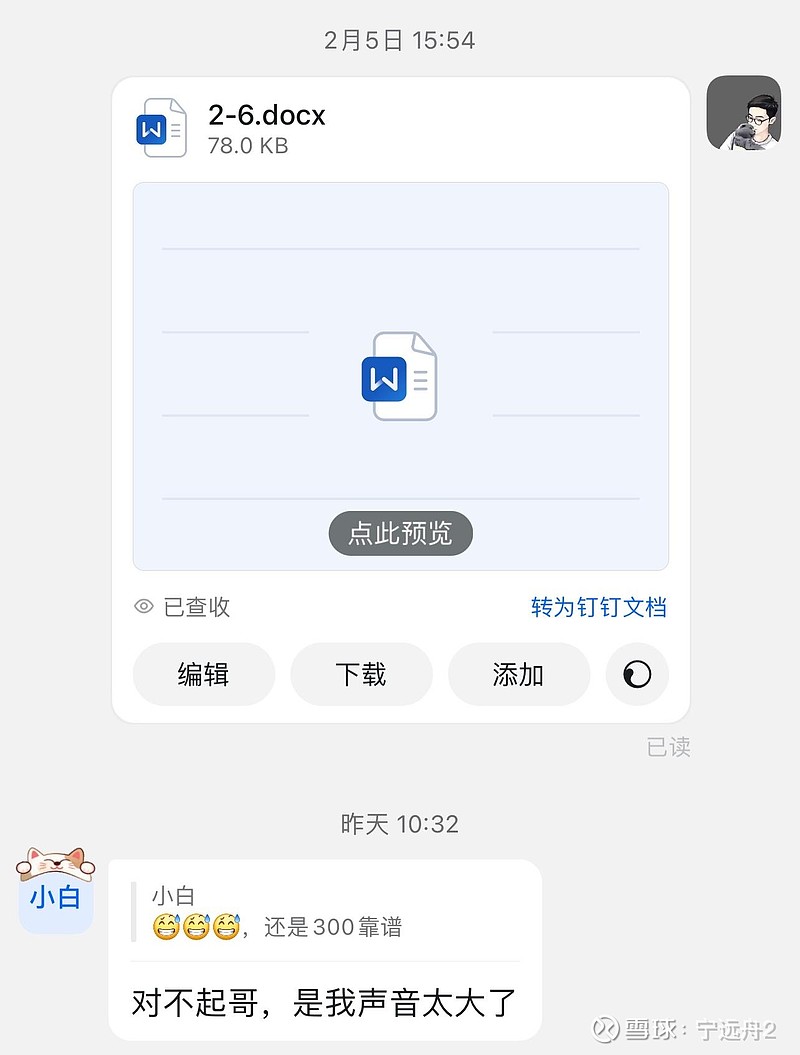Image resolution: width=800 pixels, height=1055 pixels.
Task: Click the Xueqiu logo in the watermark
Action: tap(604, 1026)
